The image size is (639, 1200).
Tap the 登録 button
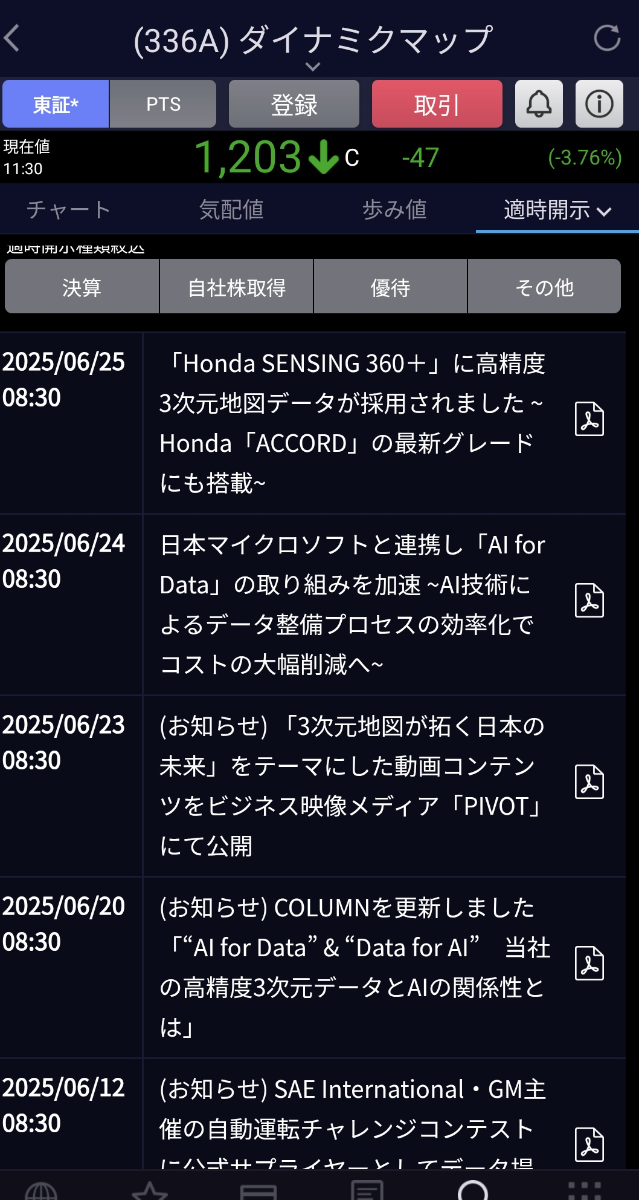[294, 105]
